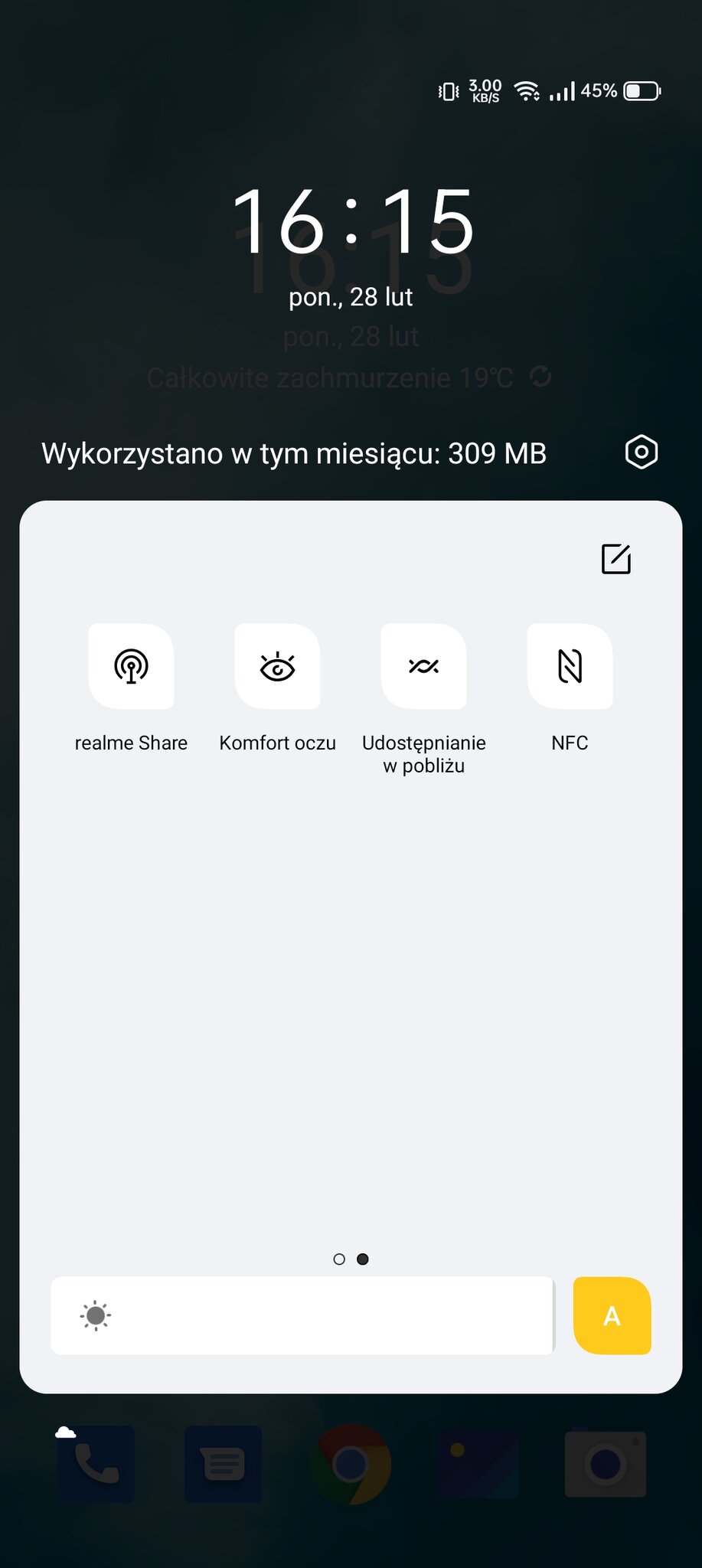Open settings via the gear icon
702x1568 pixels.
641,452
